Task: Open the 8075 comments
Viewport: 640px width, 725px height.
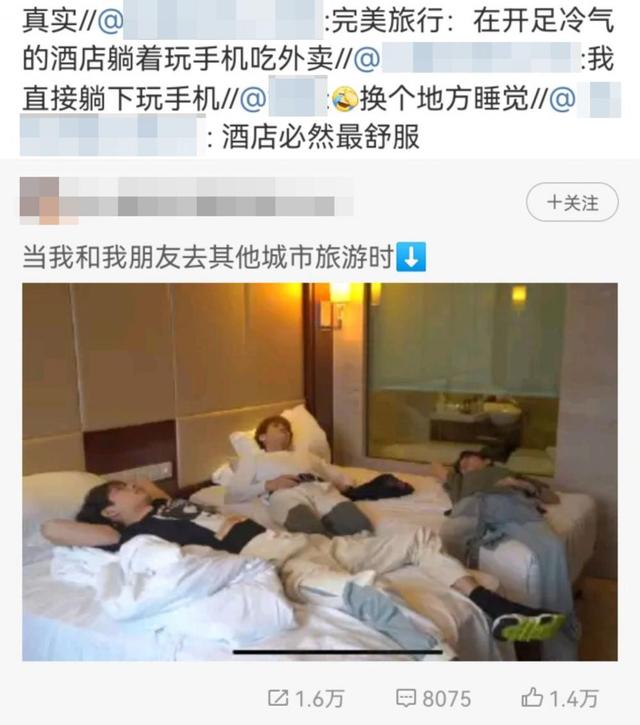Action: click(432, 698)
